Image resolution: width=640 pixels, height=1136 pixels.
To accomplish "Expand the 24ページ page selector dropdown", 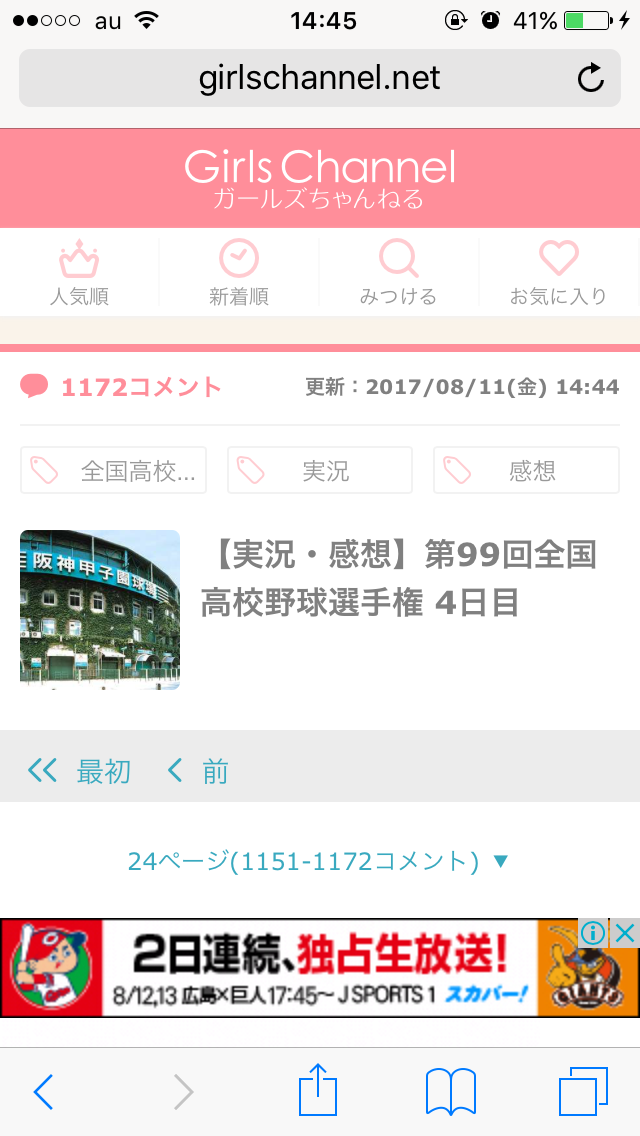I will click(319, 861).
